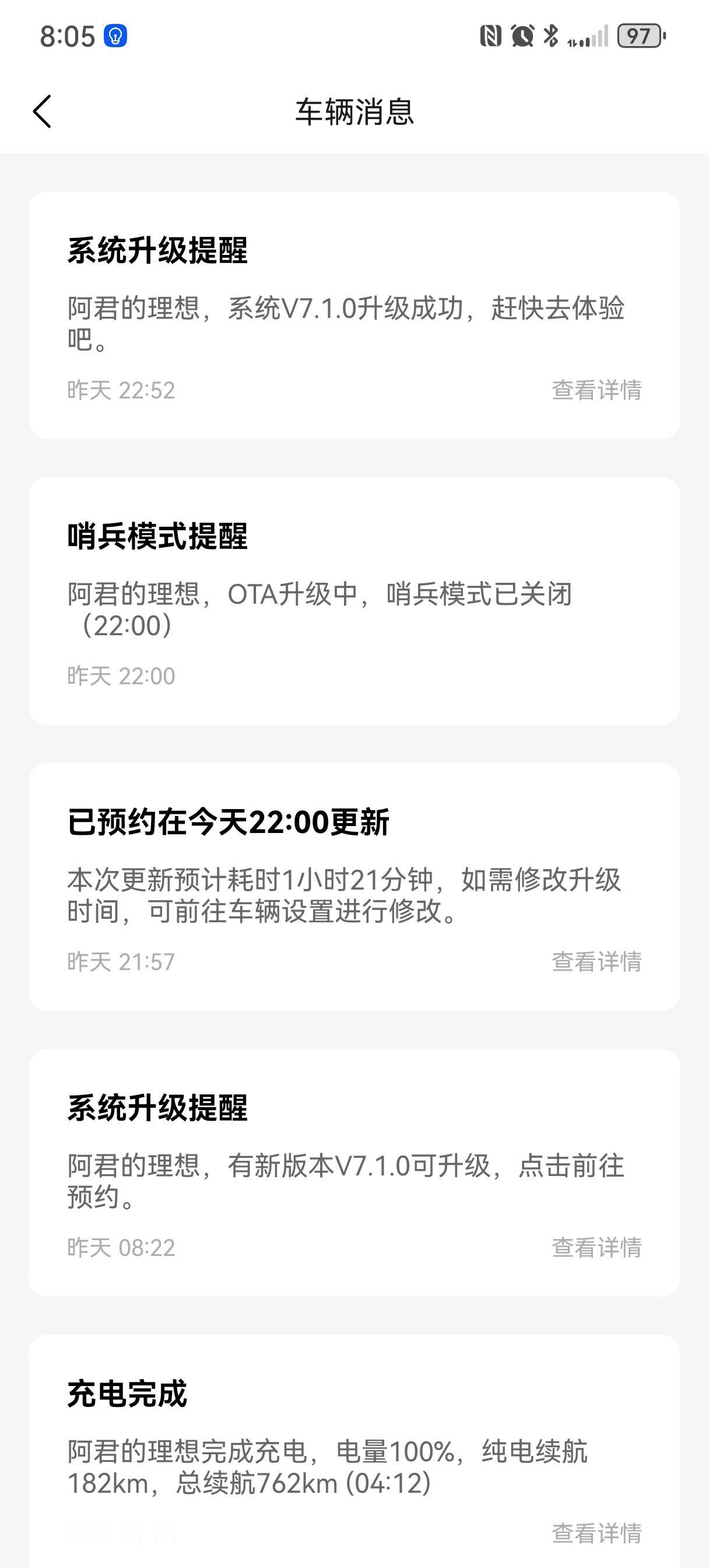This screenshot has width=709, height=1568.
Task: Tap the back arrow to exit 车辆消息
Action: click(x=43, y=112)
